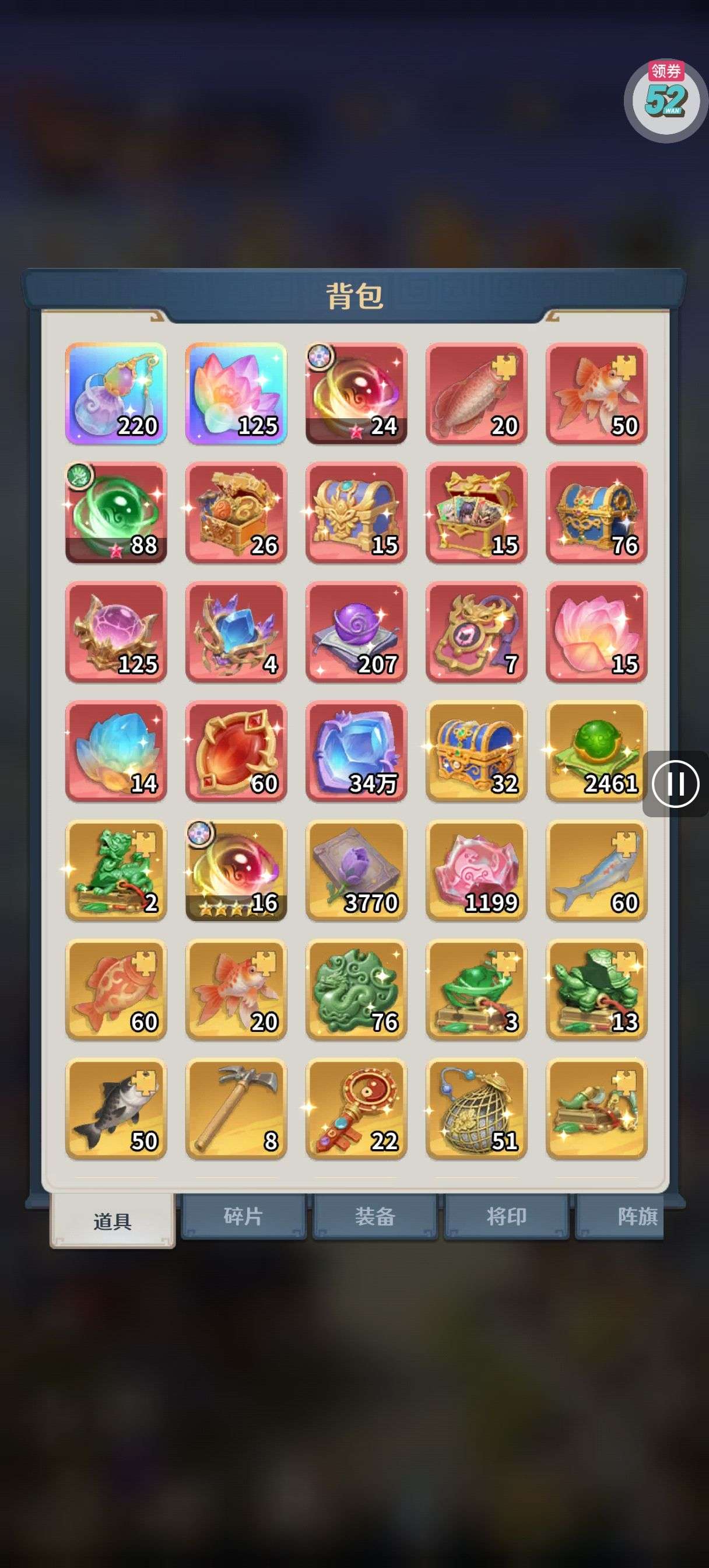
Task: Select the gourd item with 220
Action: [115, 393]
